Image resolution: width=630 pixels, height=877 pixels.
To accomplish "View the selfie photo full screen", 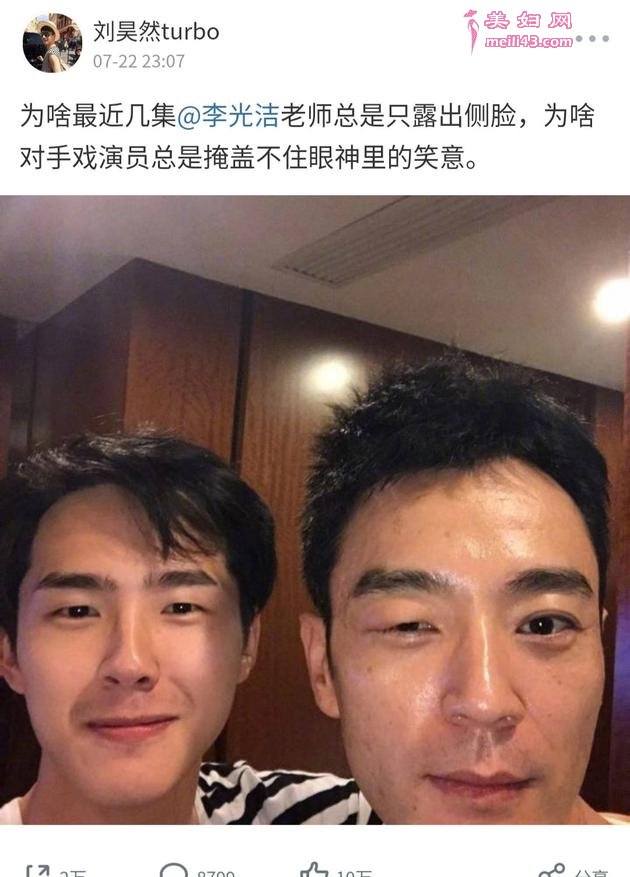I will click(315, 510).
